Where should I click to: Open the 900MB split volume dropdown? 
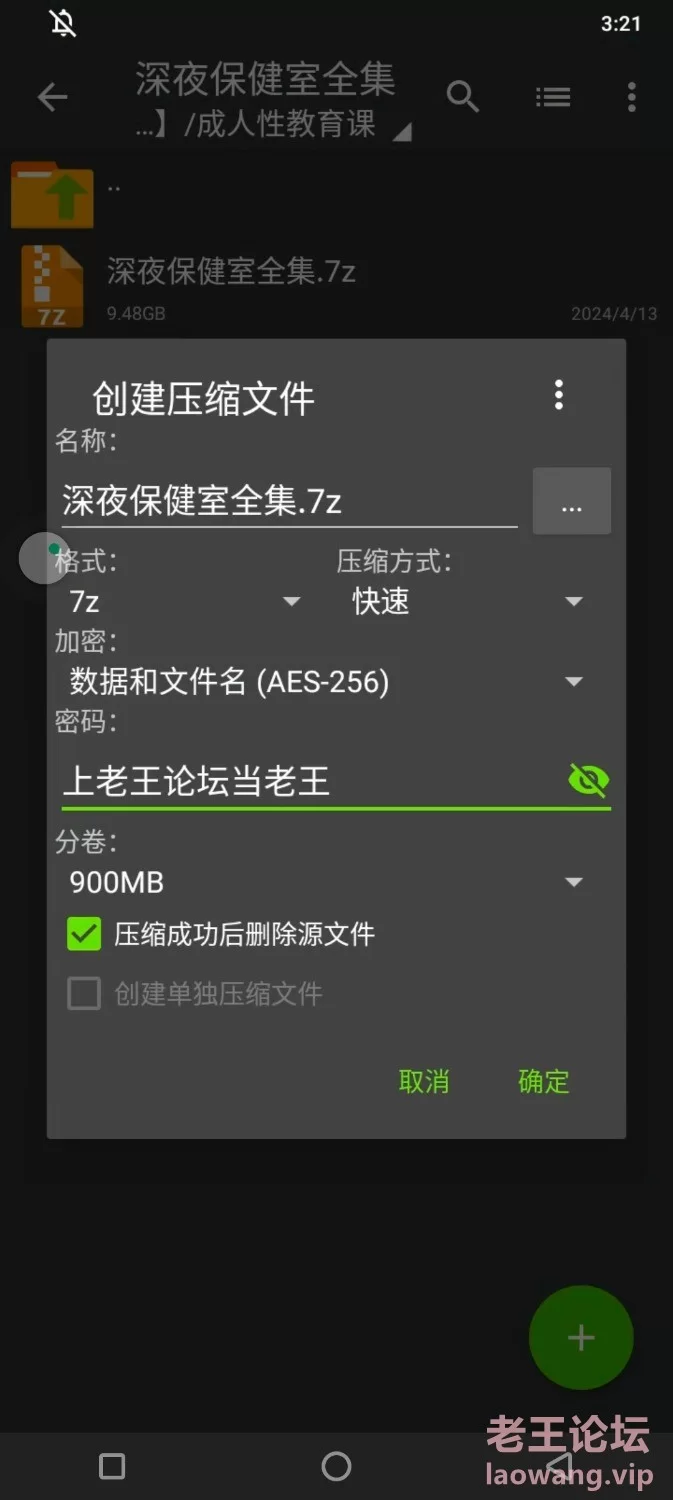click(326, 882)
